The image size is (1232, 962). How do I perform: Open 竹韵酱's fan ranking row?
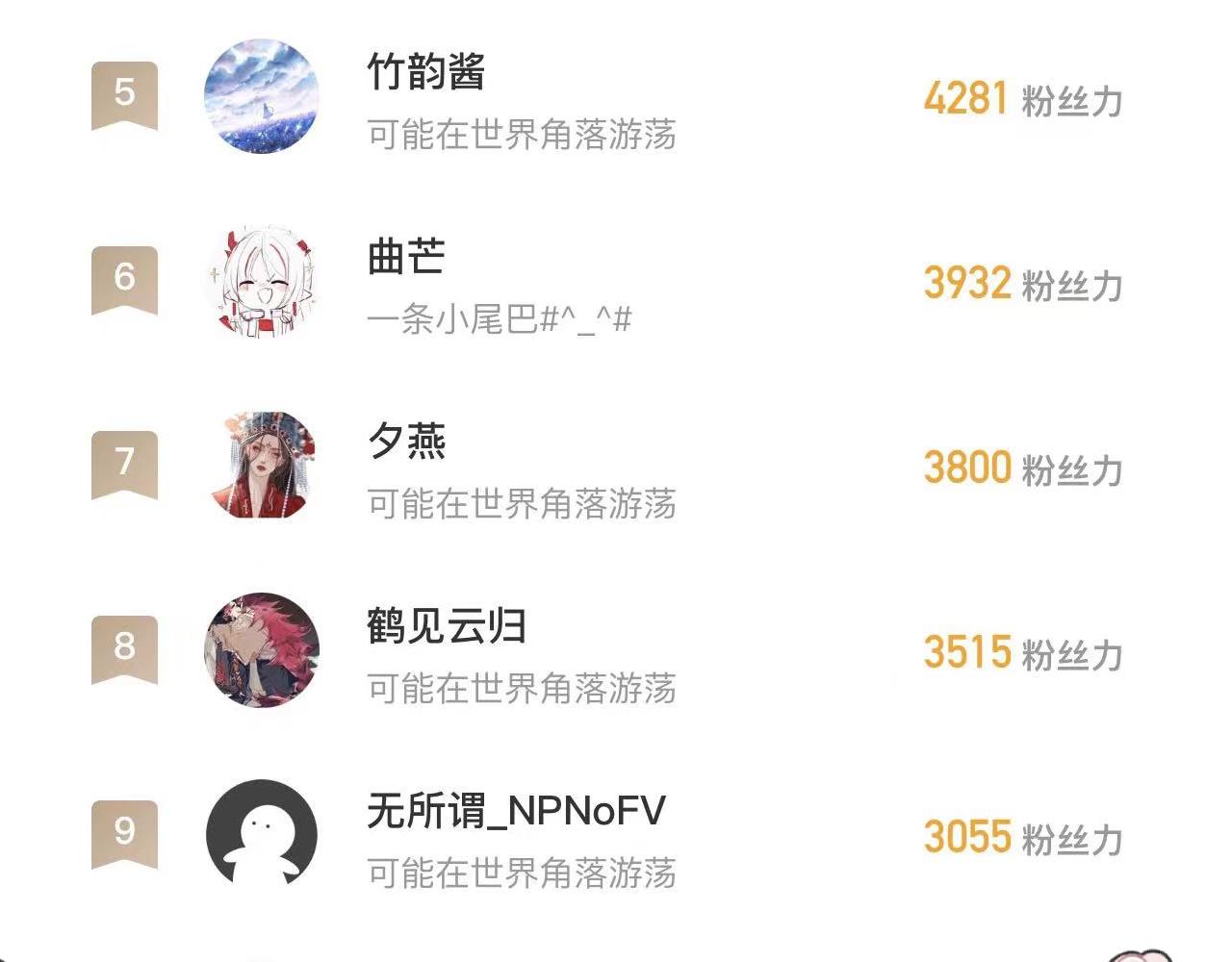(x=616, y=96)
